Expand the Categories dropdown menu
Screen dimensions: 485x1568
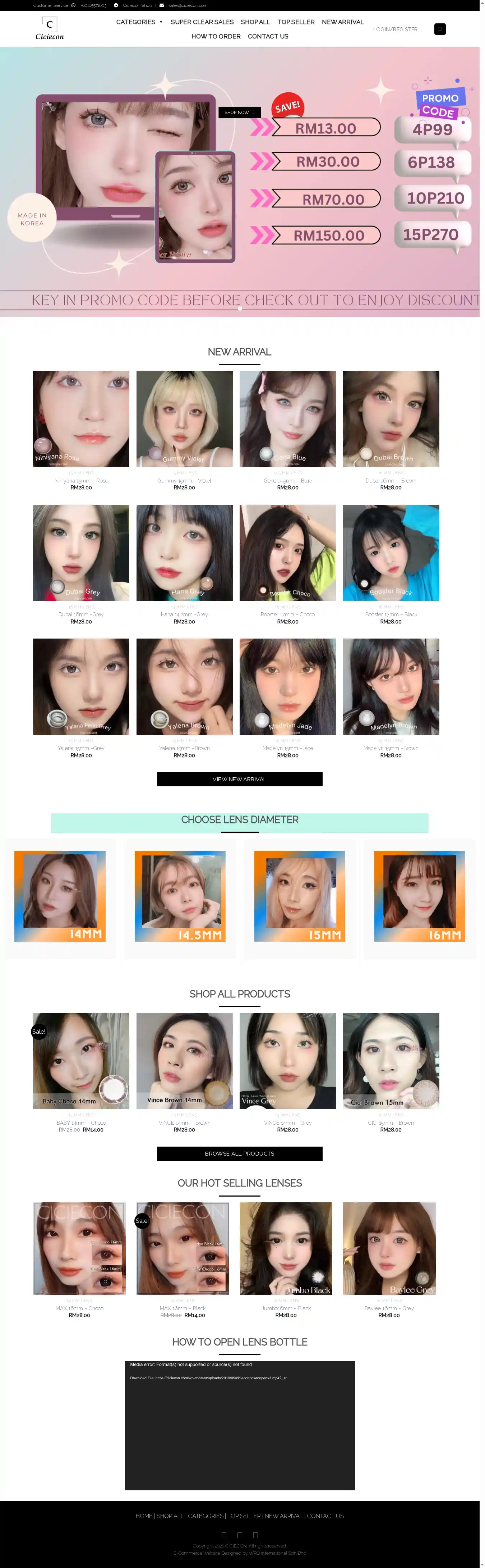[139, 22]
